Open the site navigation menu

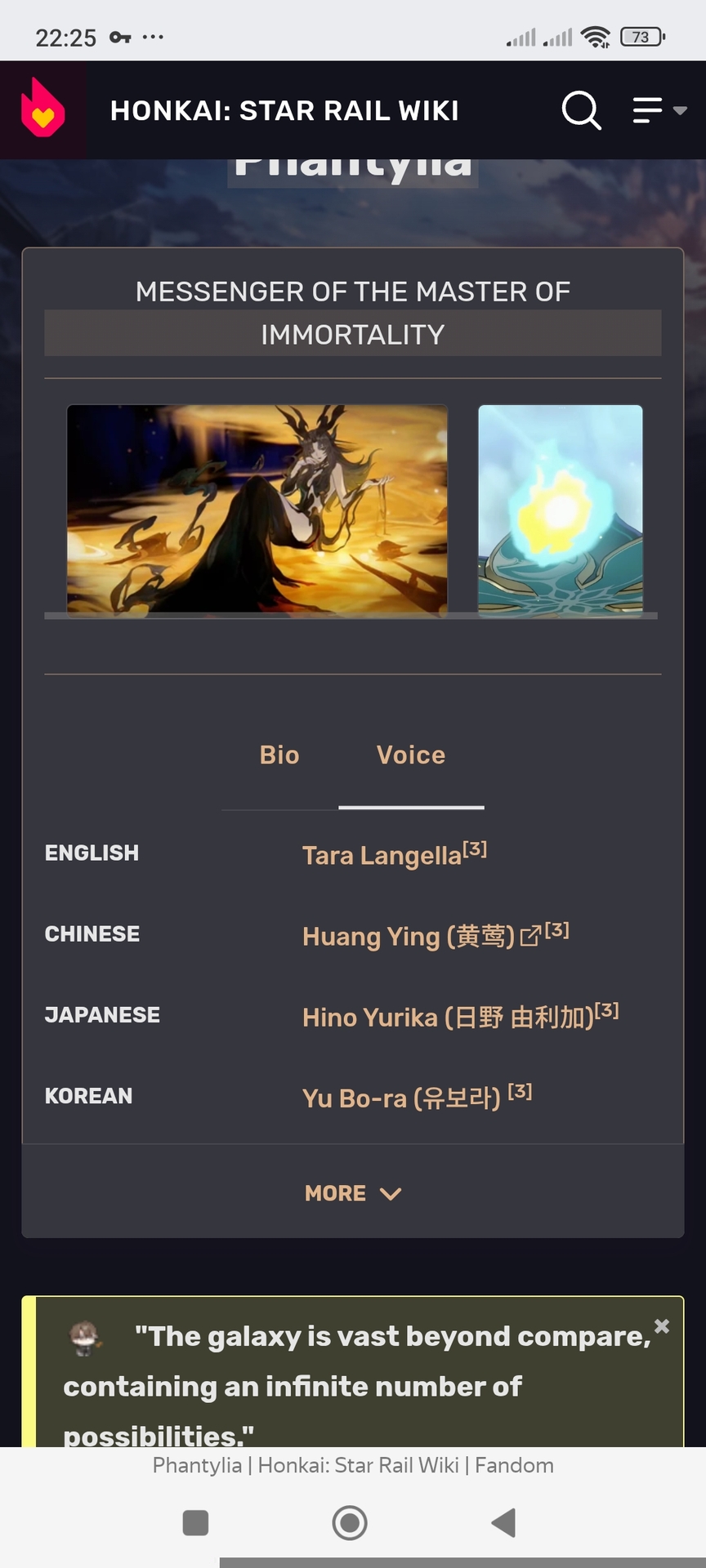click(658, 110)
